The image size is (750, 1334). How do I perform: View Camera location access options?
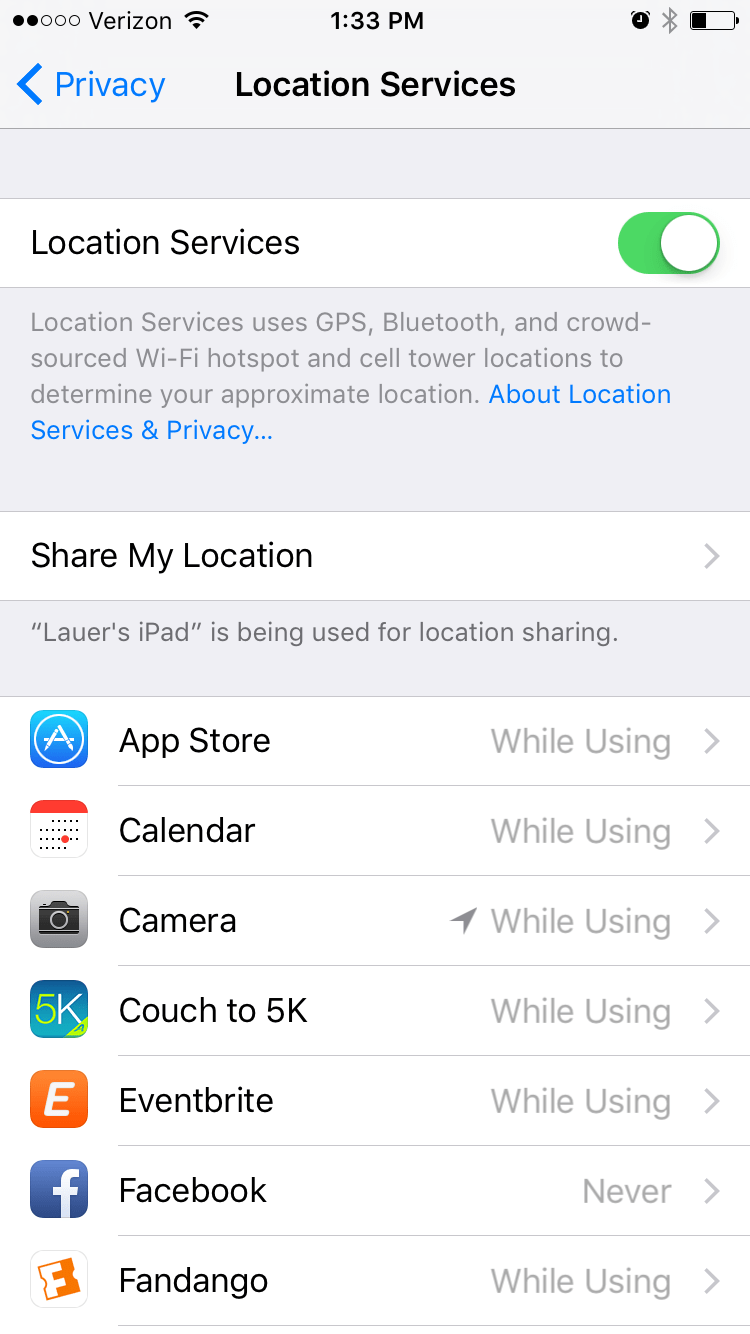click(375, 921)
